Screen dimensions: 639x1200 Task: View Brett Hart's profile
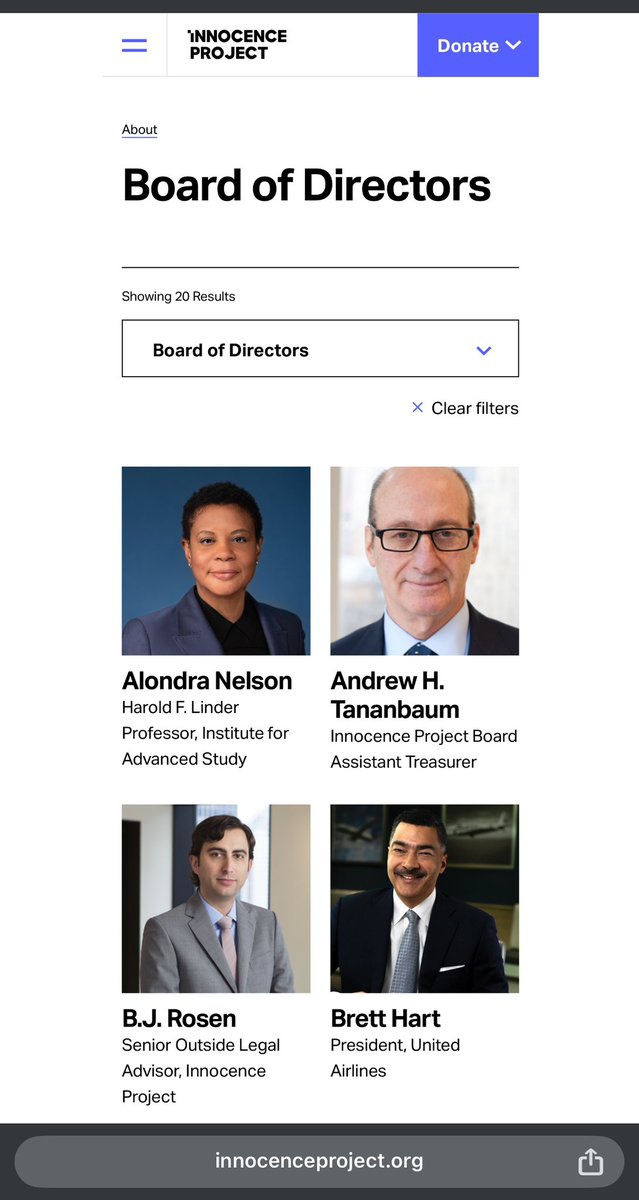click(x=424, y=898)
